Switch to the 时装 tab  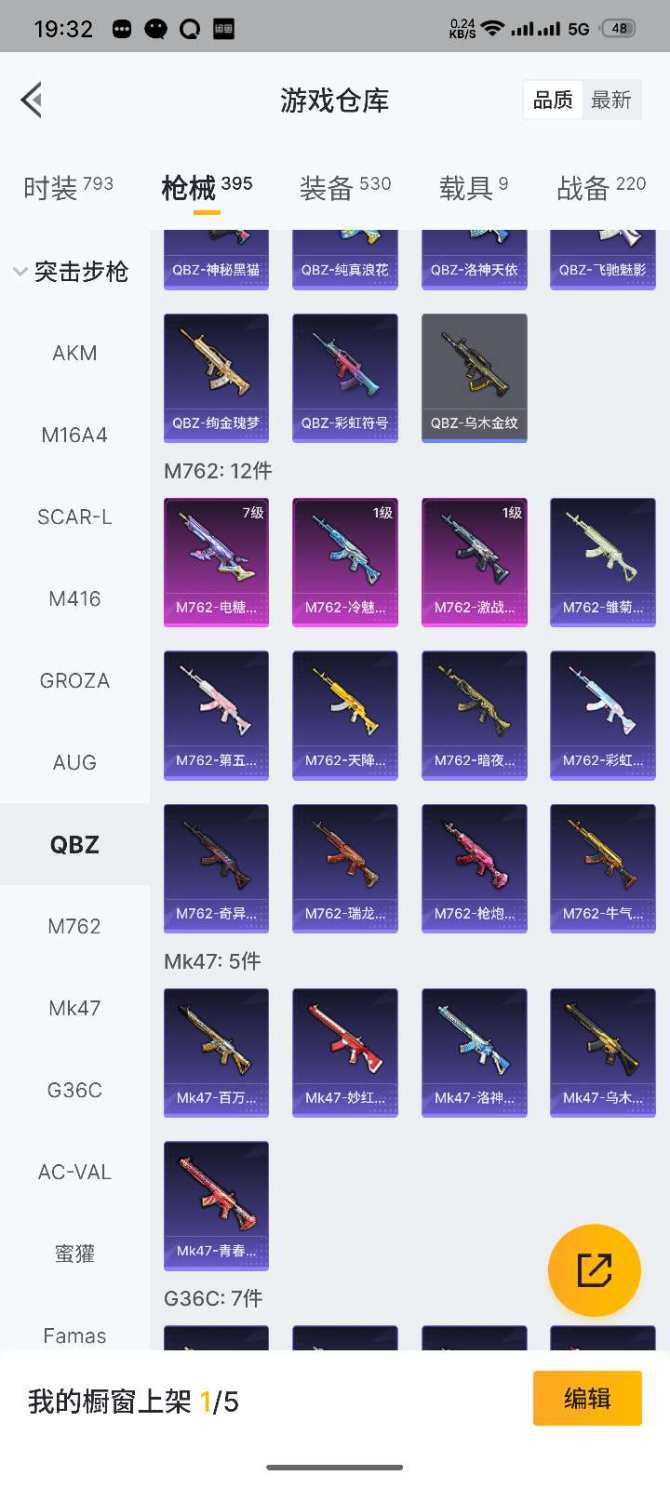coord(67,187)
